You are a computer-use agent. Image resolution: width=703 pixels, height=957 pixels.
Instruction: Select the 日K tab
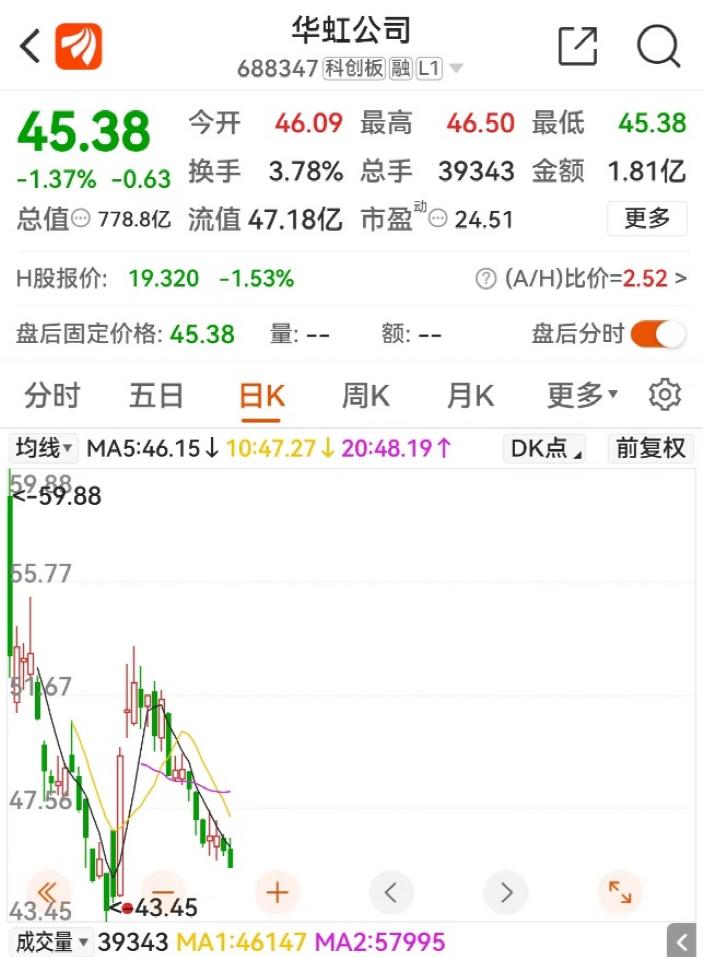click(262, 396)
